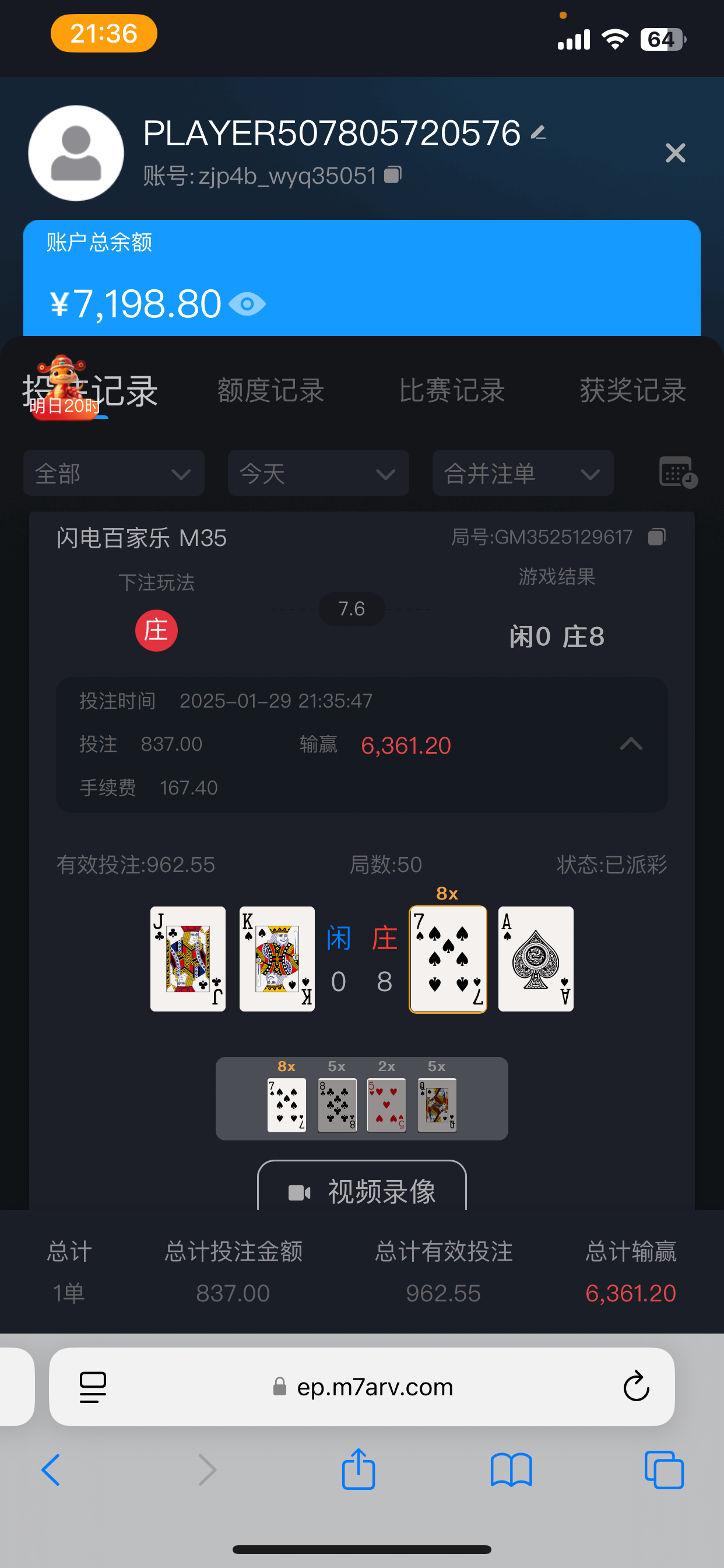Open Safari page settings menu
The width and height of the screenshot is (724, 1568).
[93, 1387]
